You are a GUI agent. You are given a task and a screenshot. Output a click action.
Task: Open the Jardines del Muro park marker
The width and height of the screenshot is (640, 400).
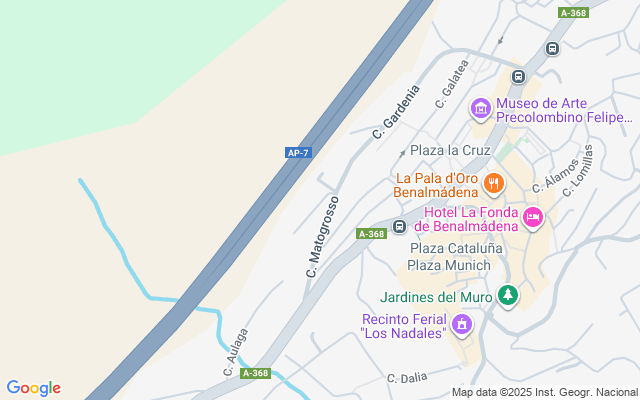pos(508,296)
